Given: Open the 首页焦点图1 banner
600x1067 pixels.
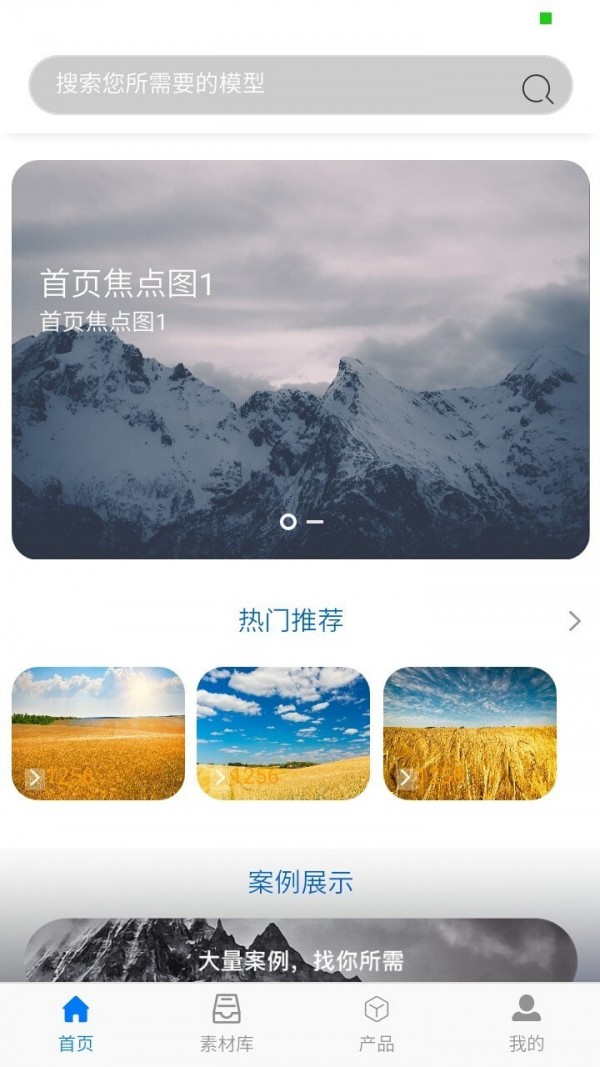Looking at the screenshot, I should (300, 359).
